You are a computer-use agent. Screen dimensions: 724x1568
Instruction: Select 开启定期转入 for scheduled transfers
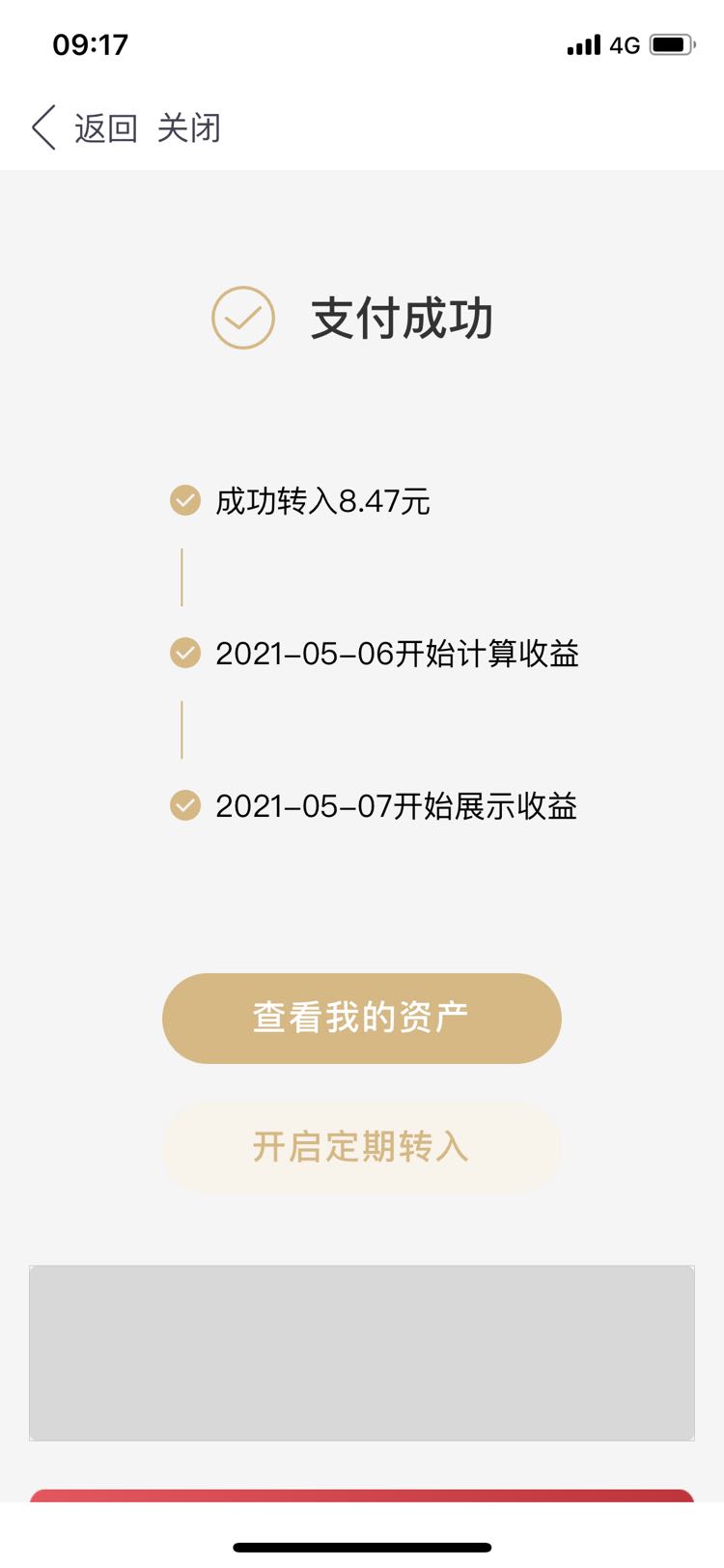pyautogui.click(x=361, y=1146)
